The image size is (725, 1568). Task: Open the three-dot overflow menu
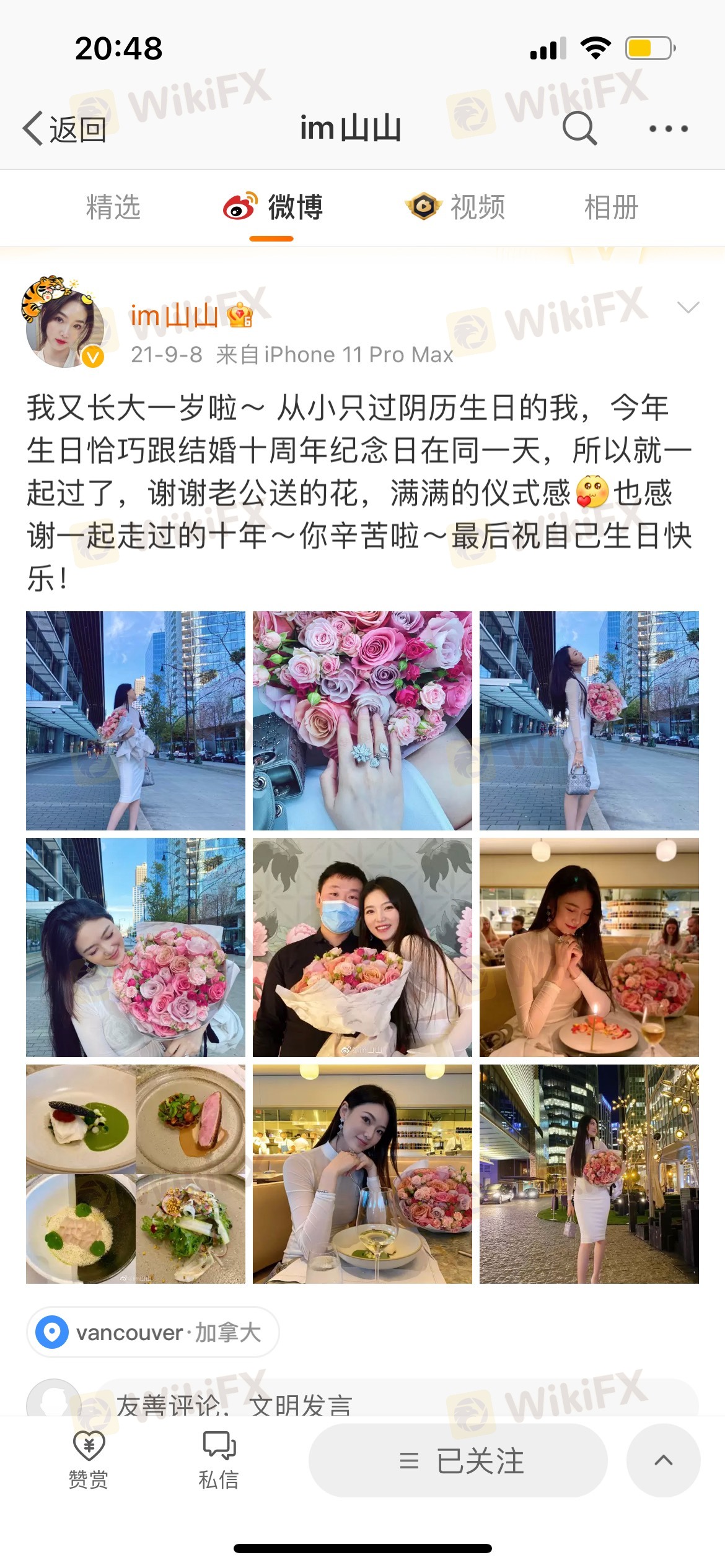click(x=668, y=129)
